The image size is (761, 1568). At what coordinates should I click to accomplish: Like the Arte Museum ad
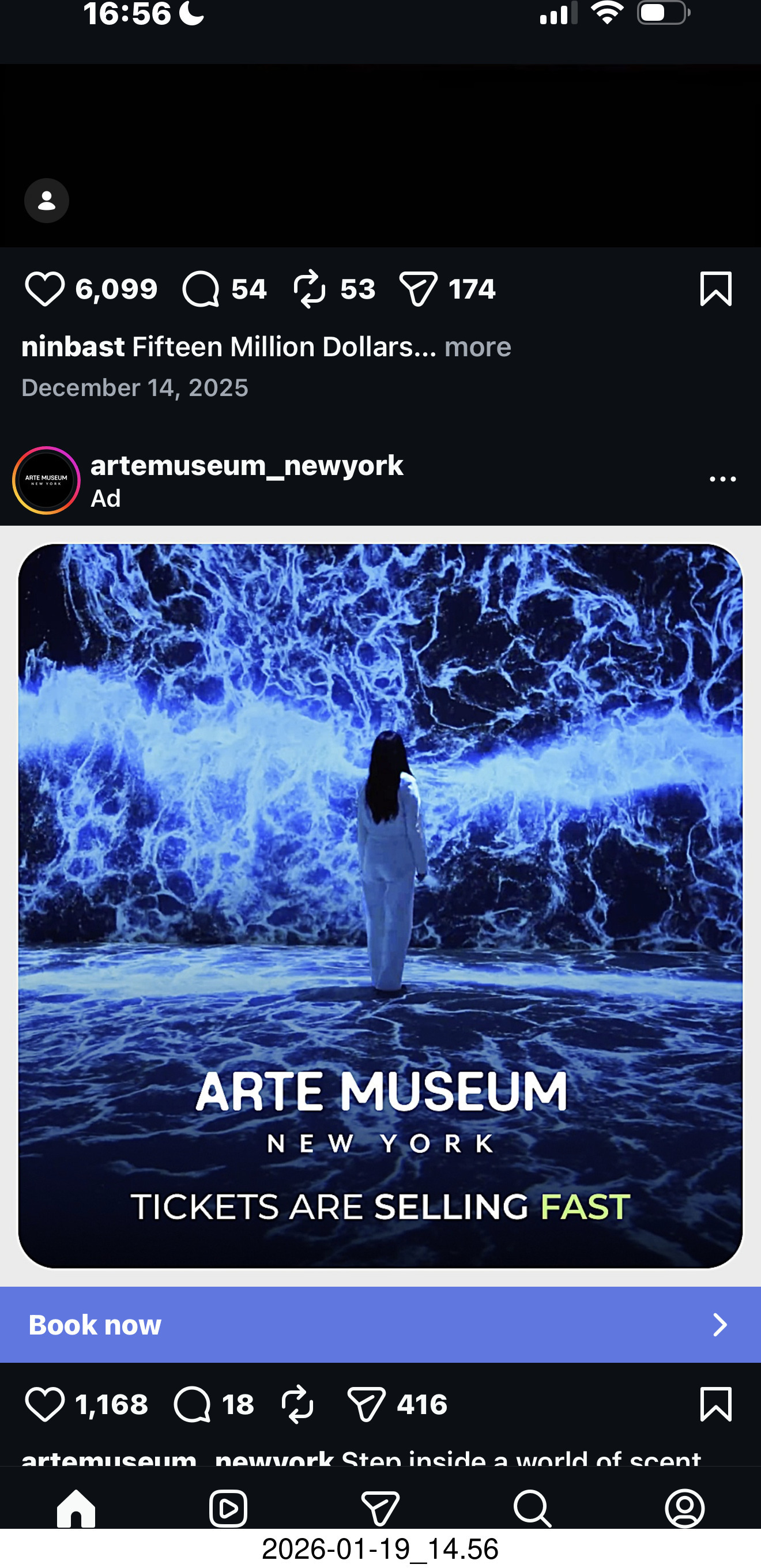pos(44,1405)
